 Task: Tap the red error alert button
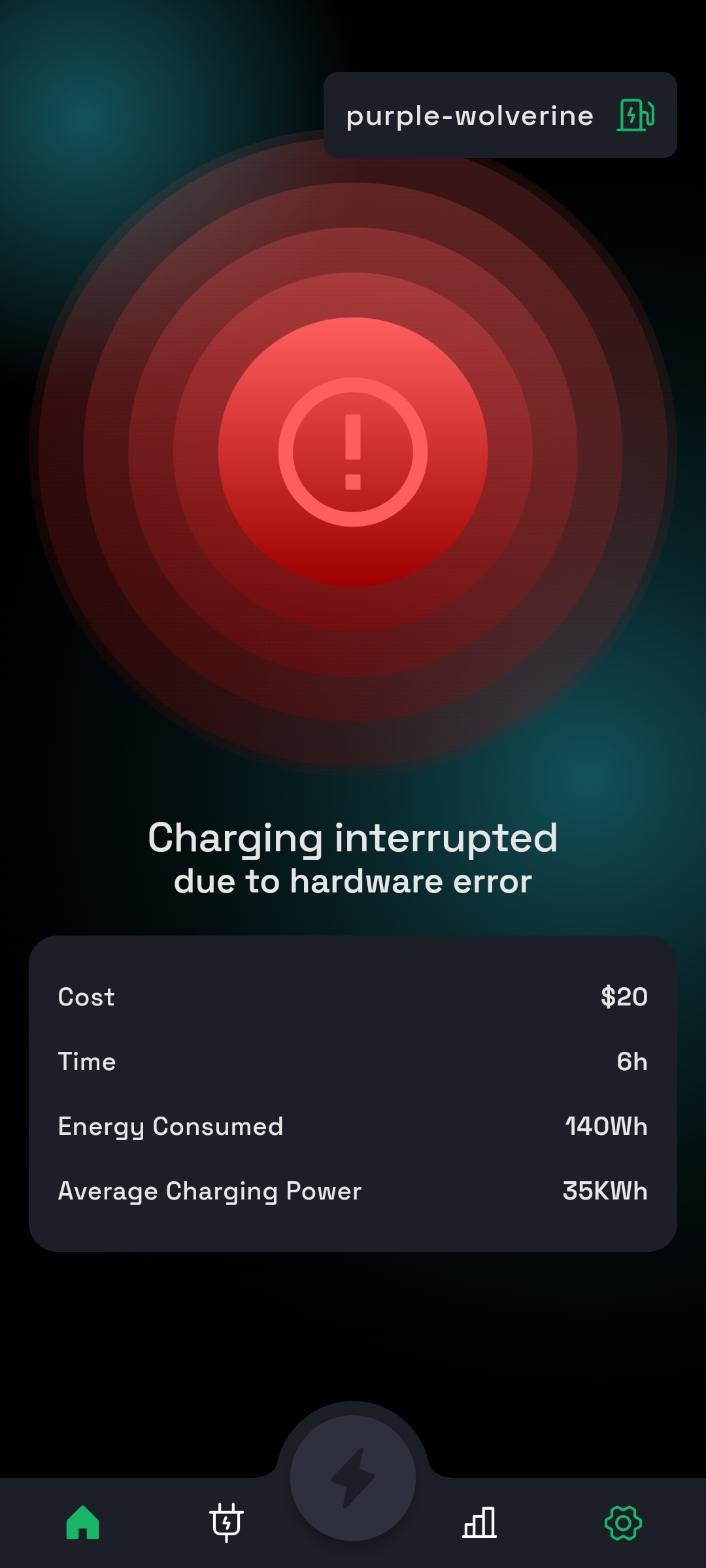[x=353, y=452]
